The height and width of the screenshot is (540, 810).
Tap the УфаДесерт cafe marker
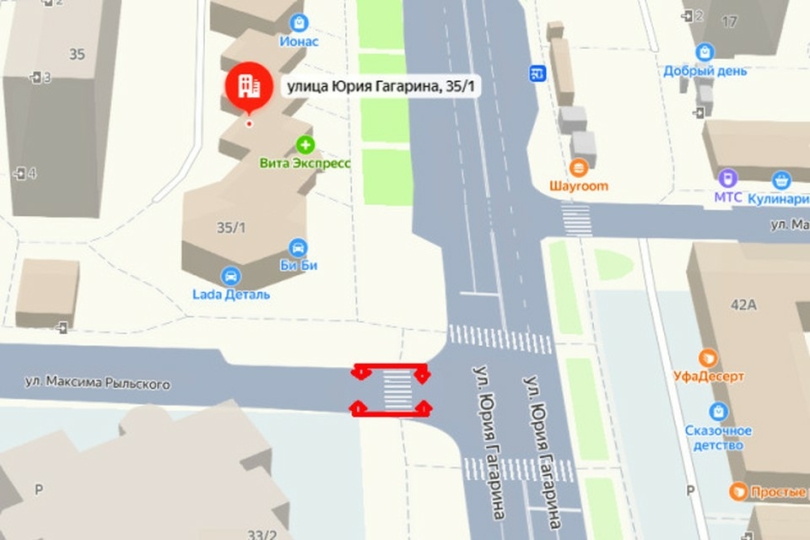point(708,358)
